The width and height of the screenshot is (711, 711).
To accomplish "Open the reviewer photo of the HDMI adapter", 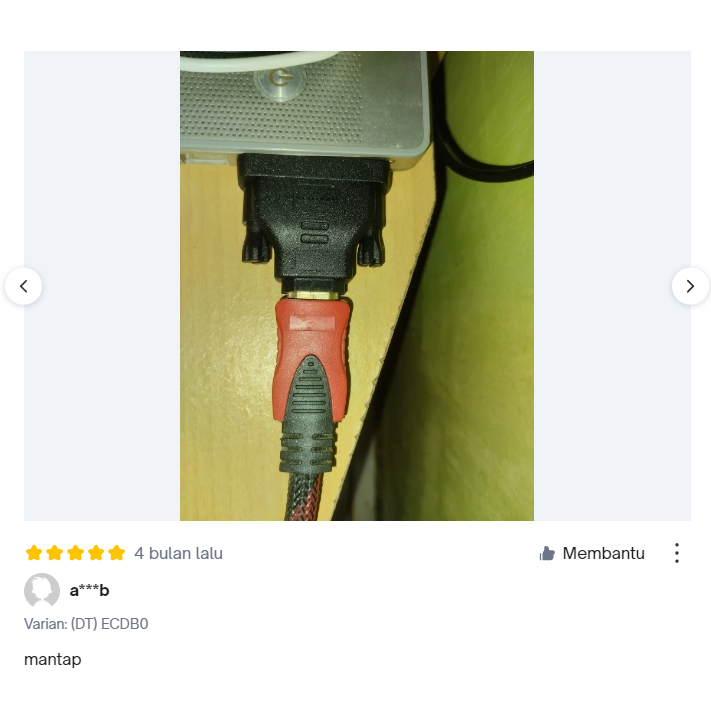I will [x=356, y=286].
